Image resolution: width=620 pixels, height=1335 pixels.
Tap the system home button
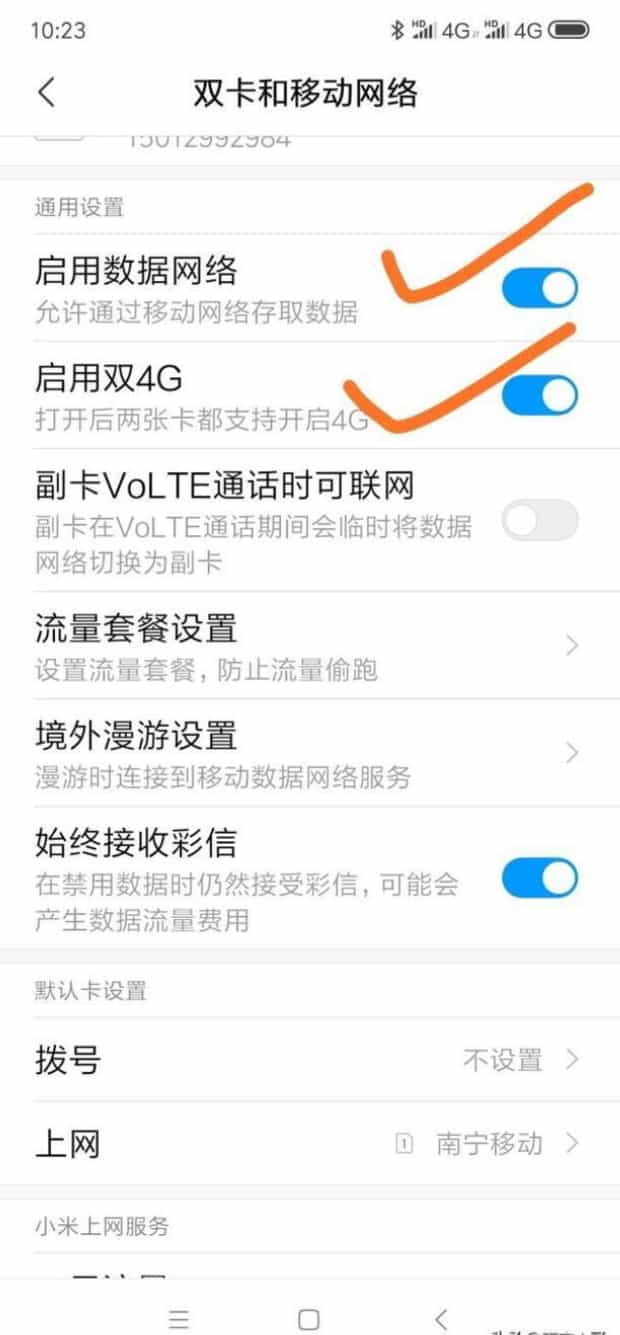309,1319
